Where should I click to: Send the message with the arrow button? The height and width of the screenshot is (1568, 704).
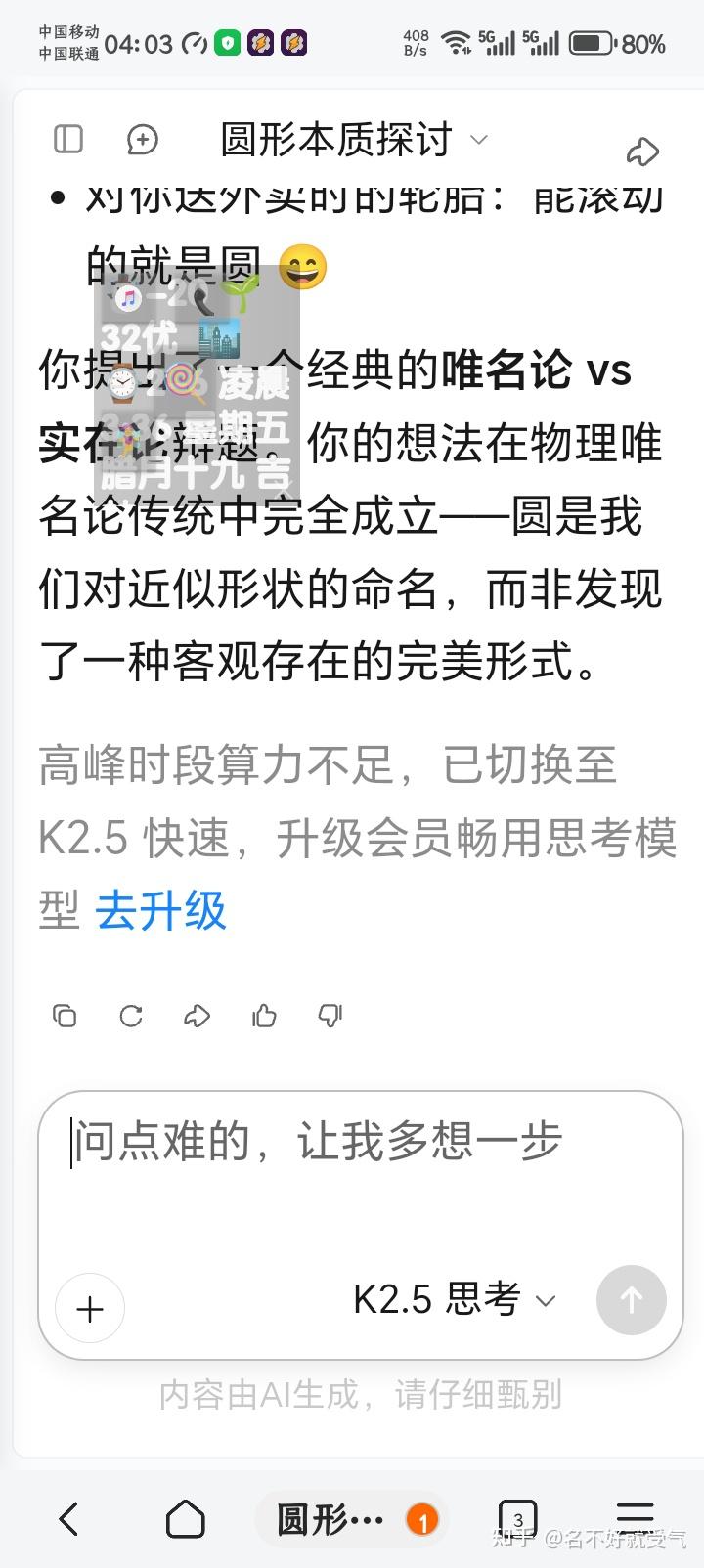tap(631, 1300)
